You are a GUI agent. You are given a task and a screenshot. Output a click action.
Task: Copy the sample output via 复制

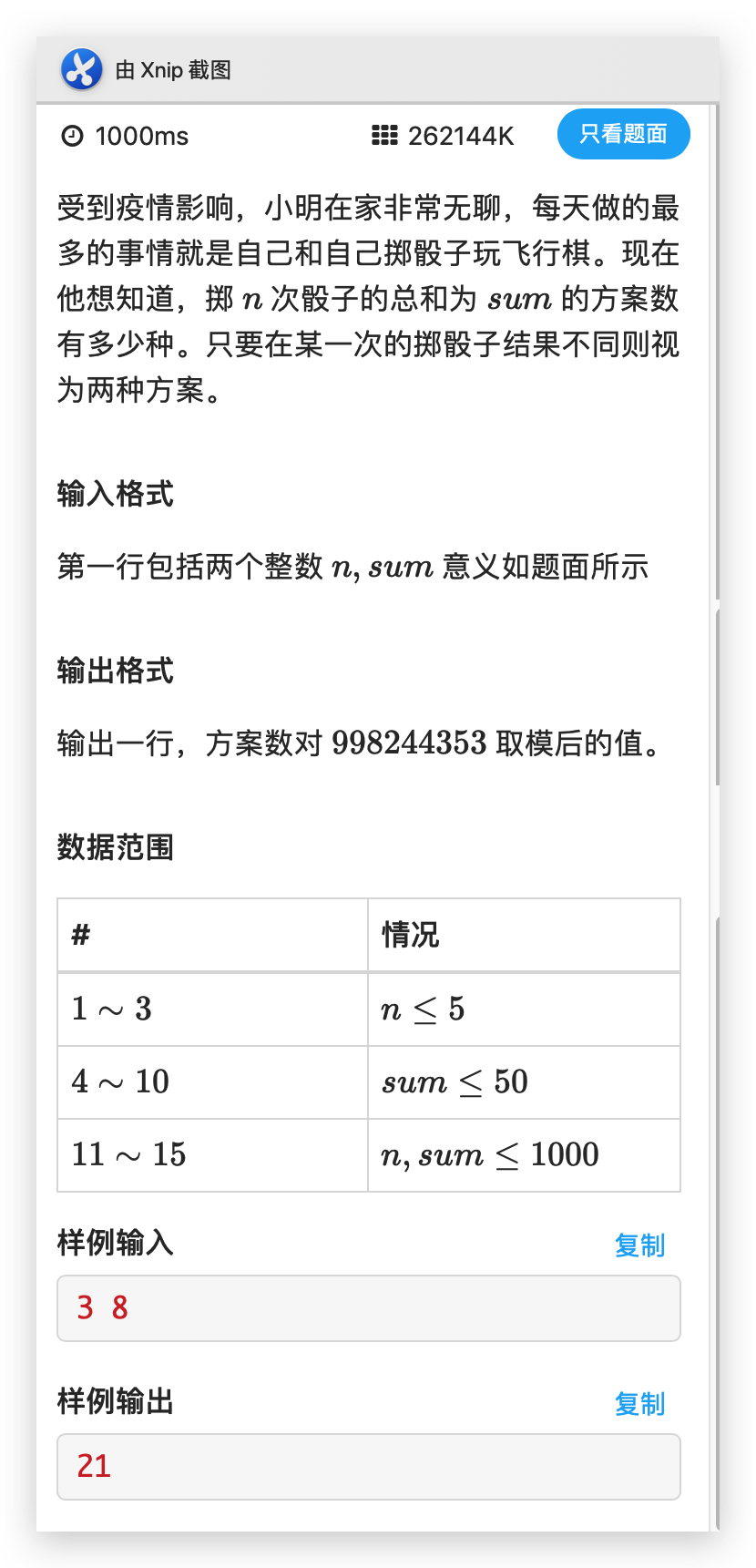pyautogui.click(x=639, y=1403)
